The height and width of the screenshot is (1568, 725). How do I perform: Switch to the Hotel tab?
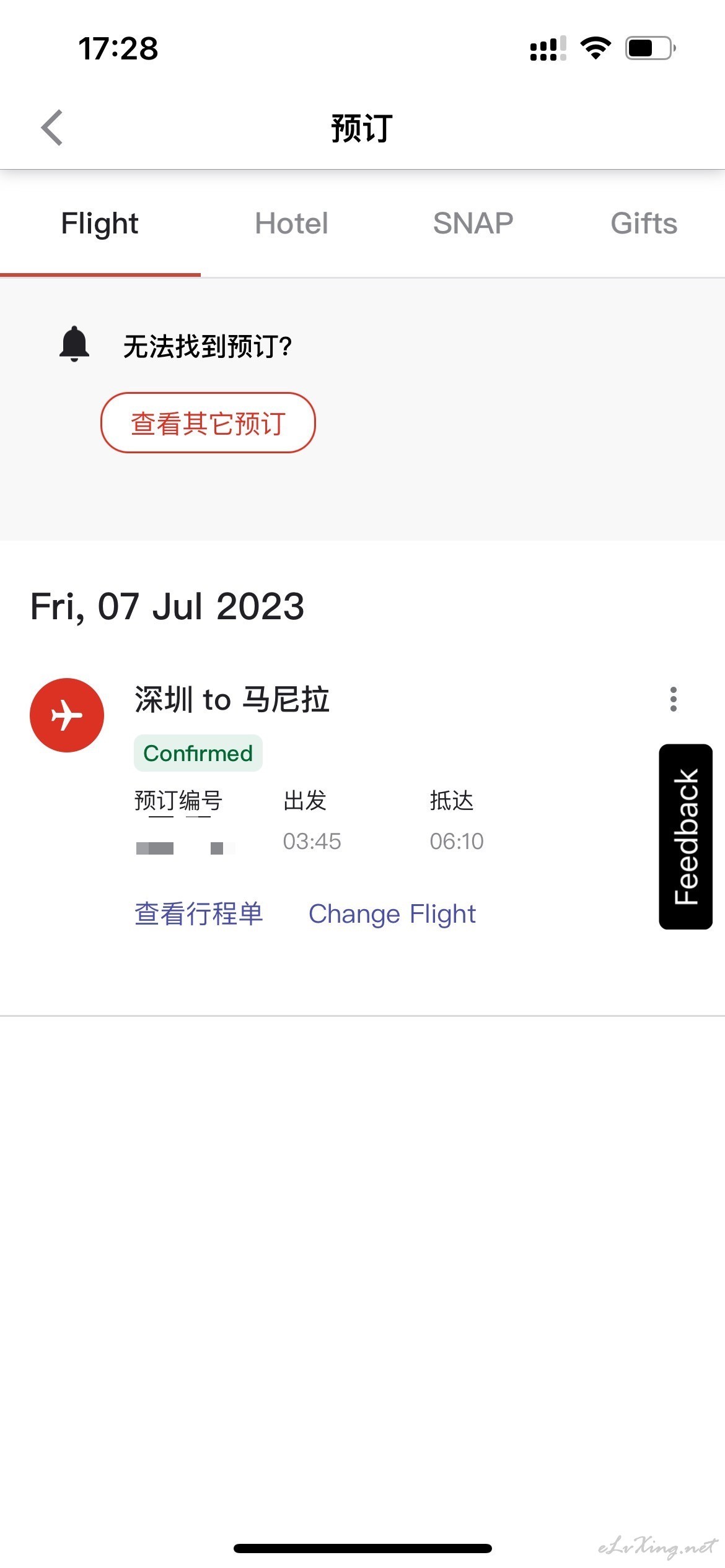[x=291, y=224]
